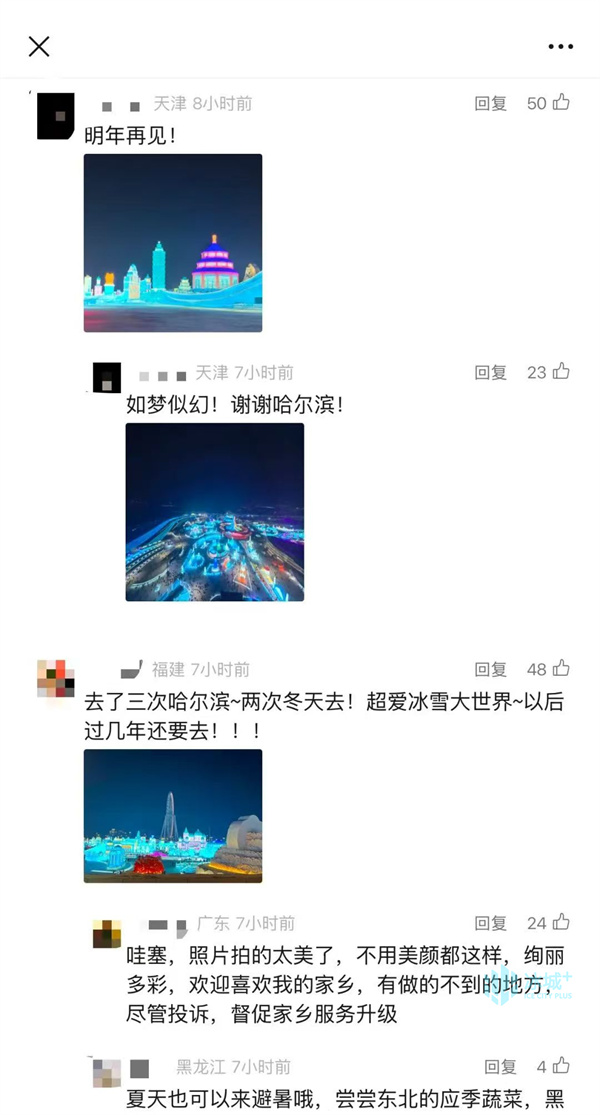The image size is (600, 1115).
Task: View the aerial photo in 如梦似幻 comment
Action: (214, 511)
